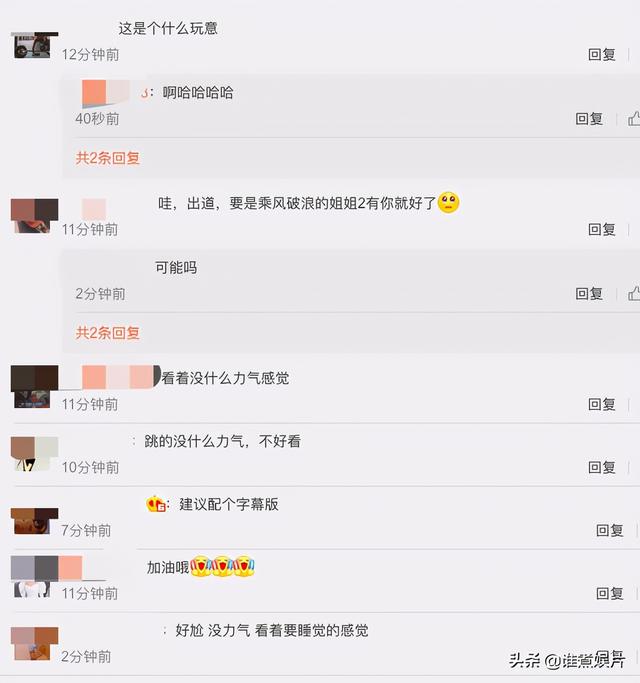
Task: Expand 共2条回复 under 啊哈哈哈哈
Action: click(107, 158)
